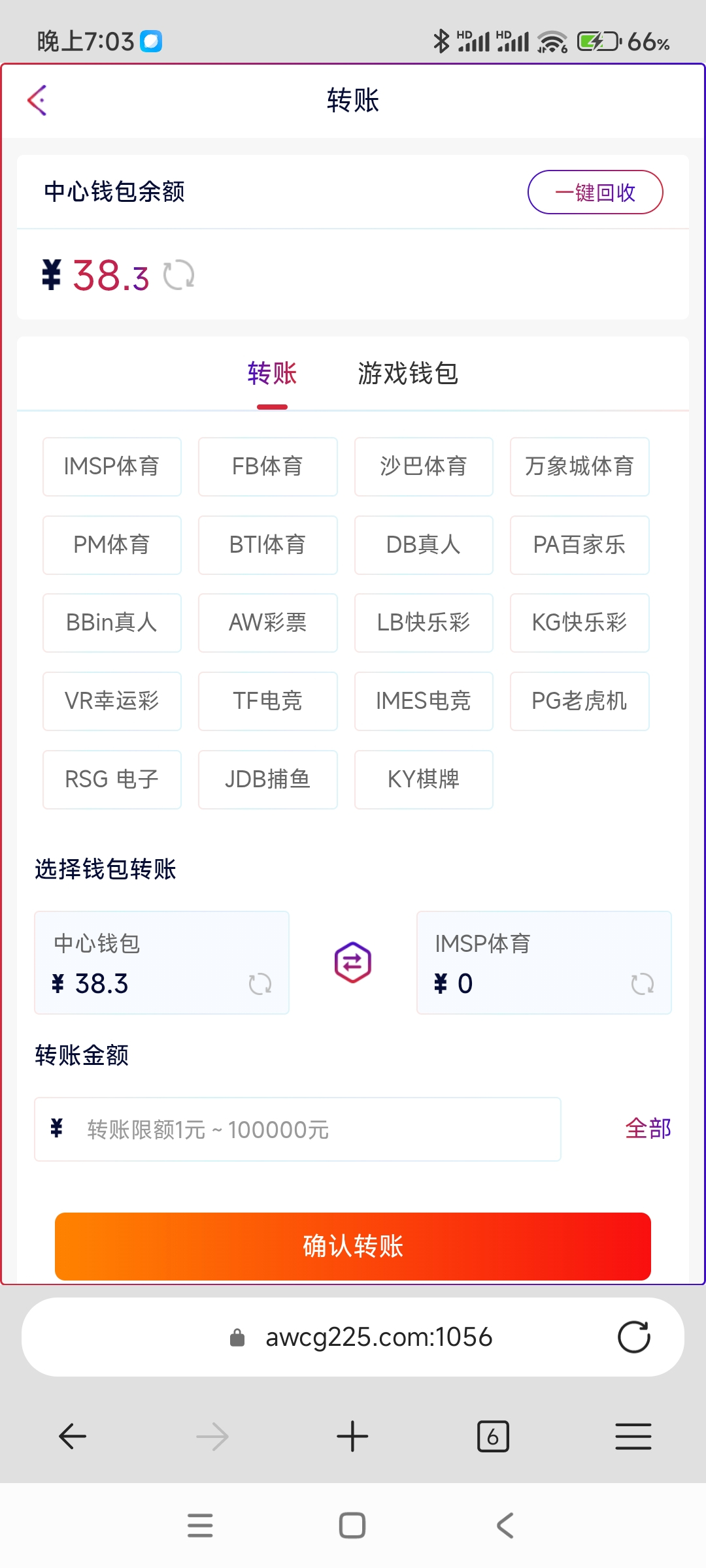Open the browser tabs switcher

tap(493, 1437)
